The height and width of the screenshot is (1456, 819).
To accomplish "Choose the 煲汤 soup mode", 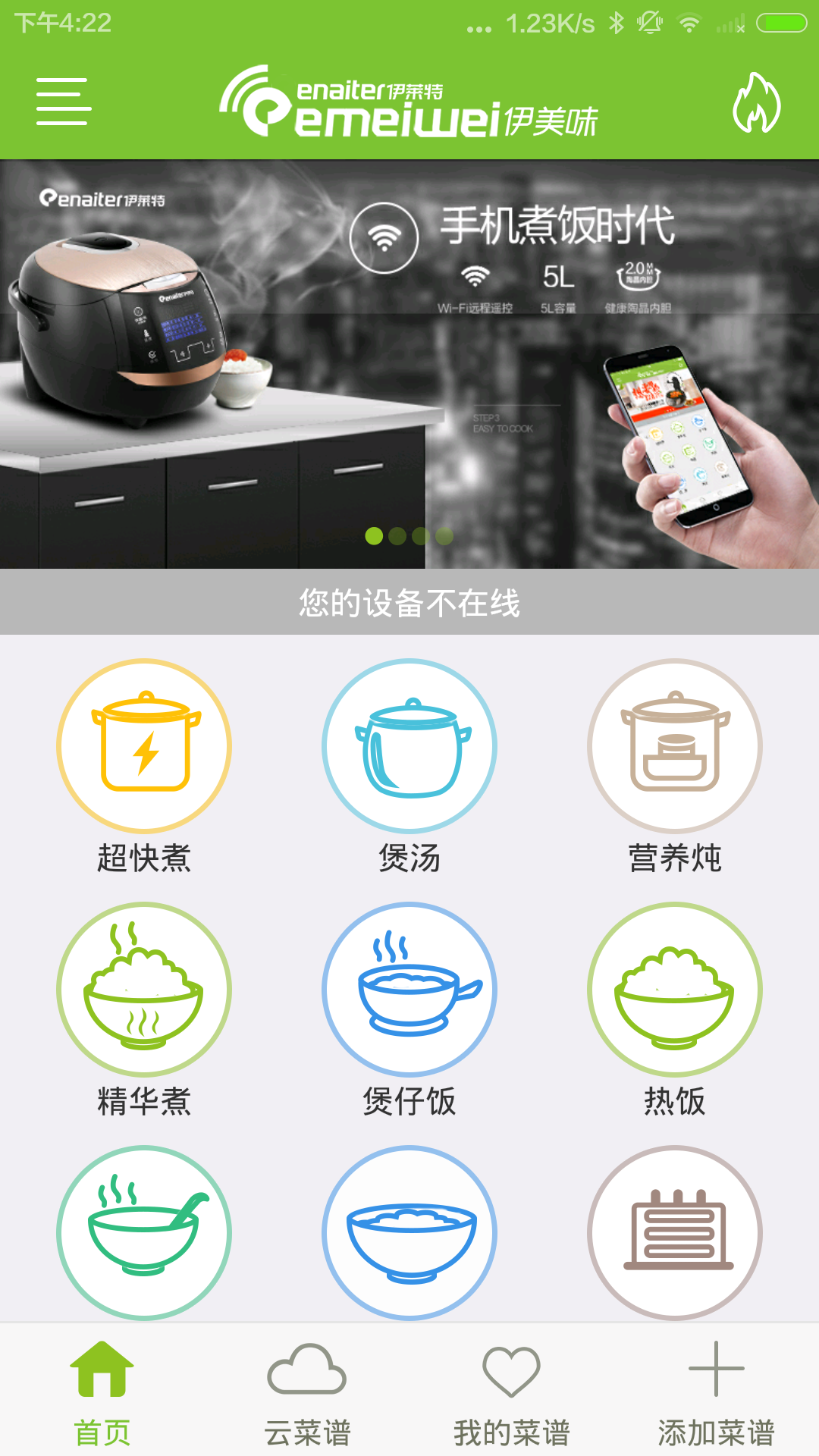I will click(x=409, y=747).
